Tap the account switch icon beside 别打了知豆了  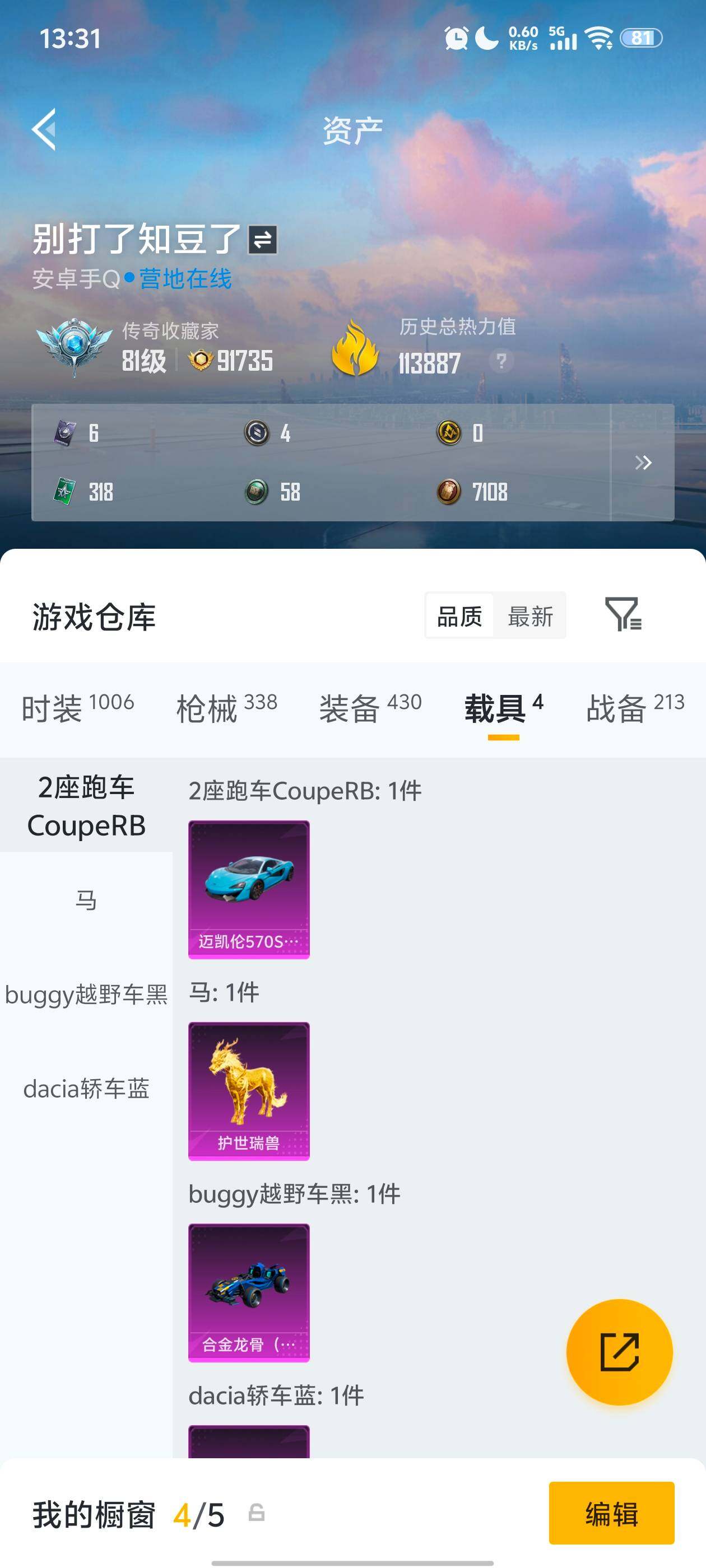(261, 241)
